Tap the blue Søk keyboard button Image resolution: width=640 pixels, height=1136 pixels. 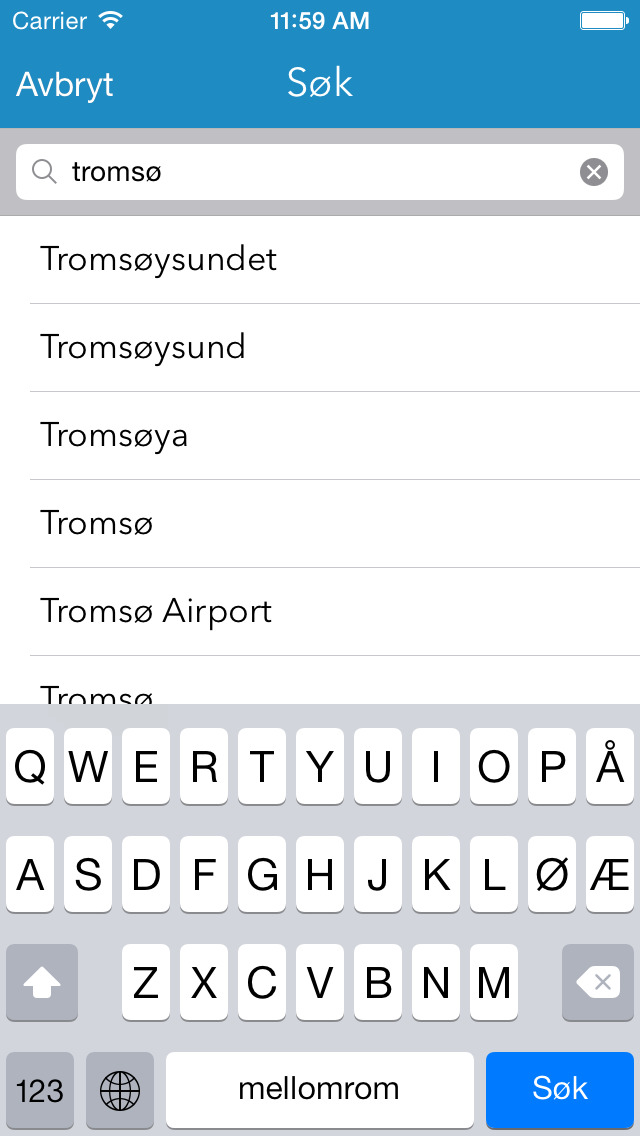(560, 1089)
